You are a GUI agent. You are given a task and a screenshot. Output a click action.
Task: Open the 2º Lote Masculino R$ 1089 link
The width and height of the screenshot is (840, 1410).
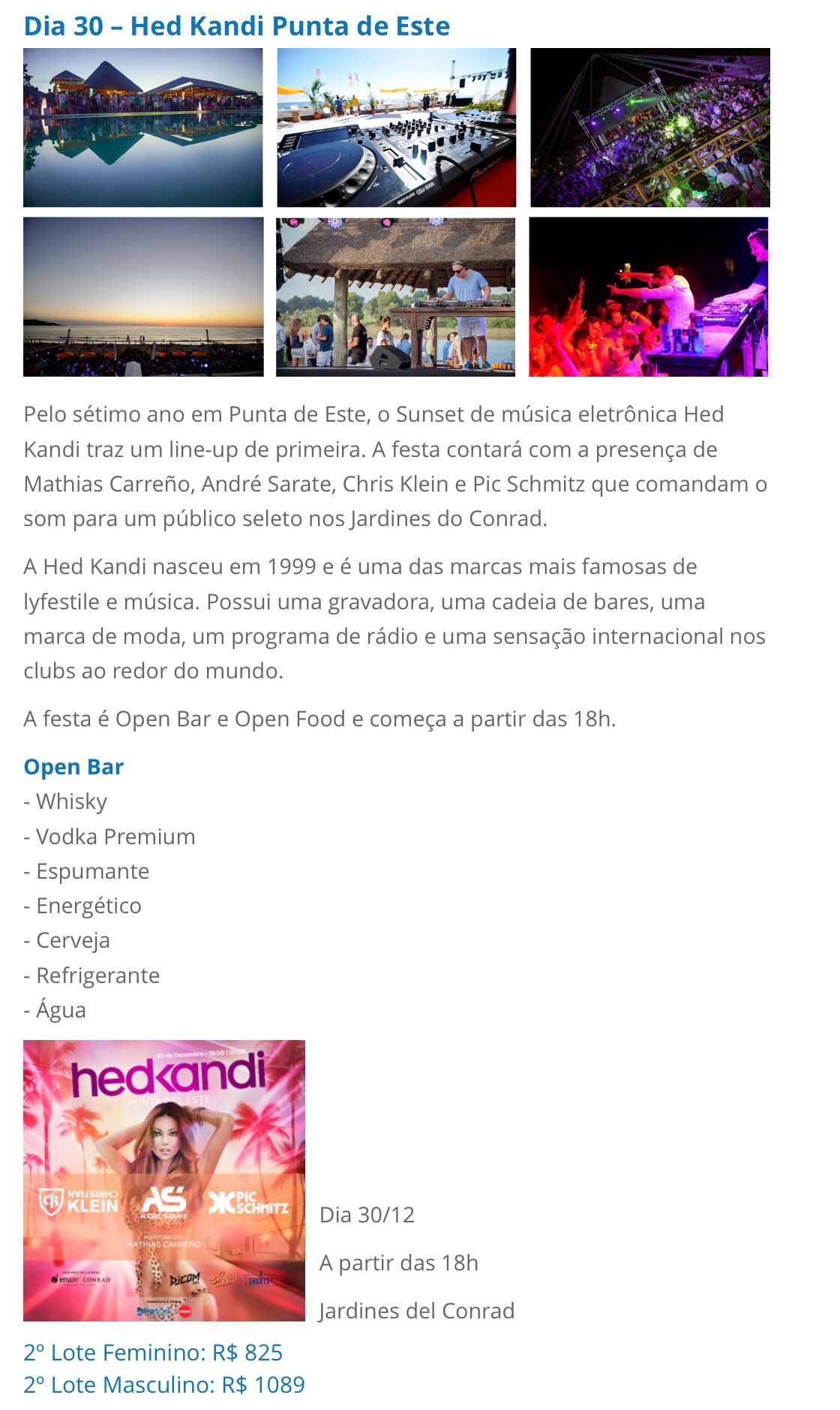163,1384
